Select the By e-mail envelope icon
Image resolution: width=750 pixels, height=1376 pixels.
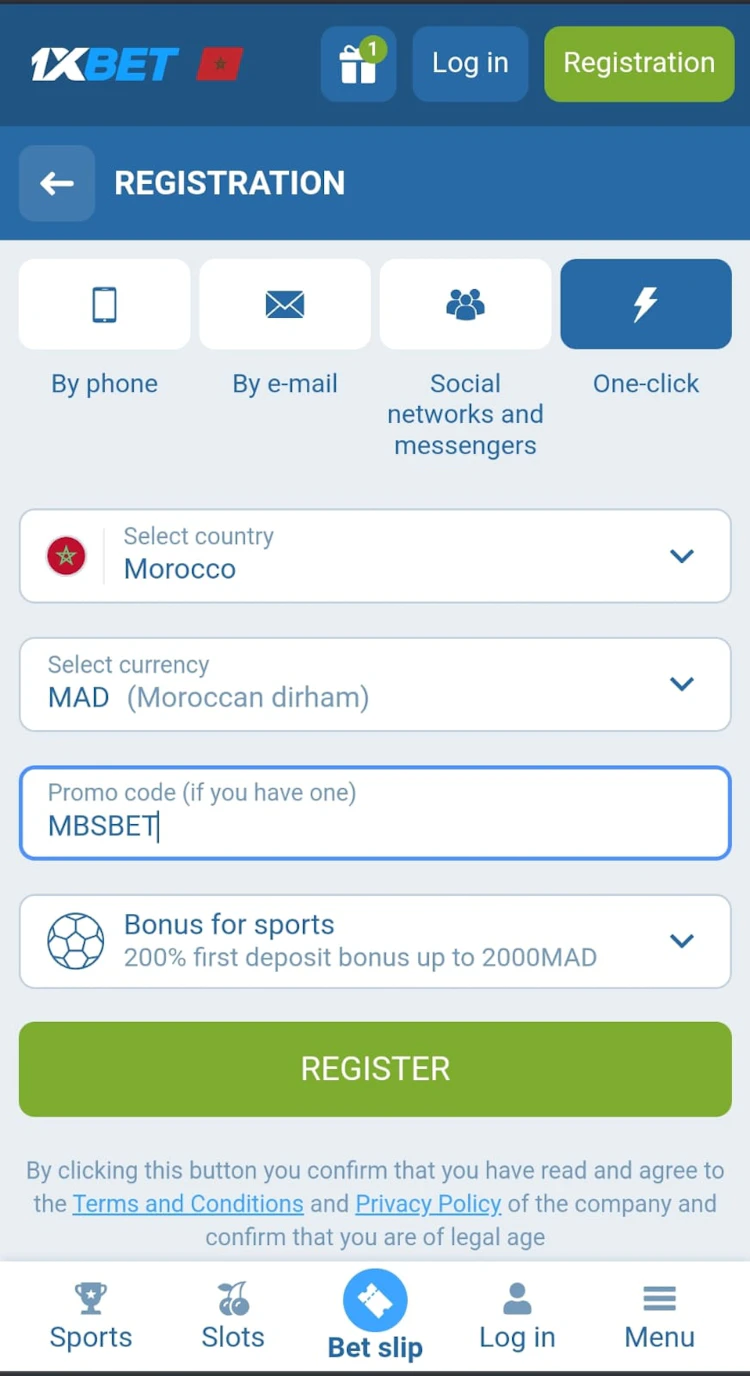pyautogui.click(x=285, y=304)
